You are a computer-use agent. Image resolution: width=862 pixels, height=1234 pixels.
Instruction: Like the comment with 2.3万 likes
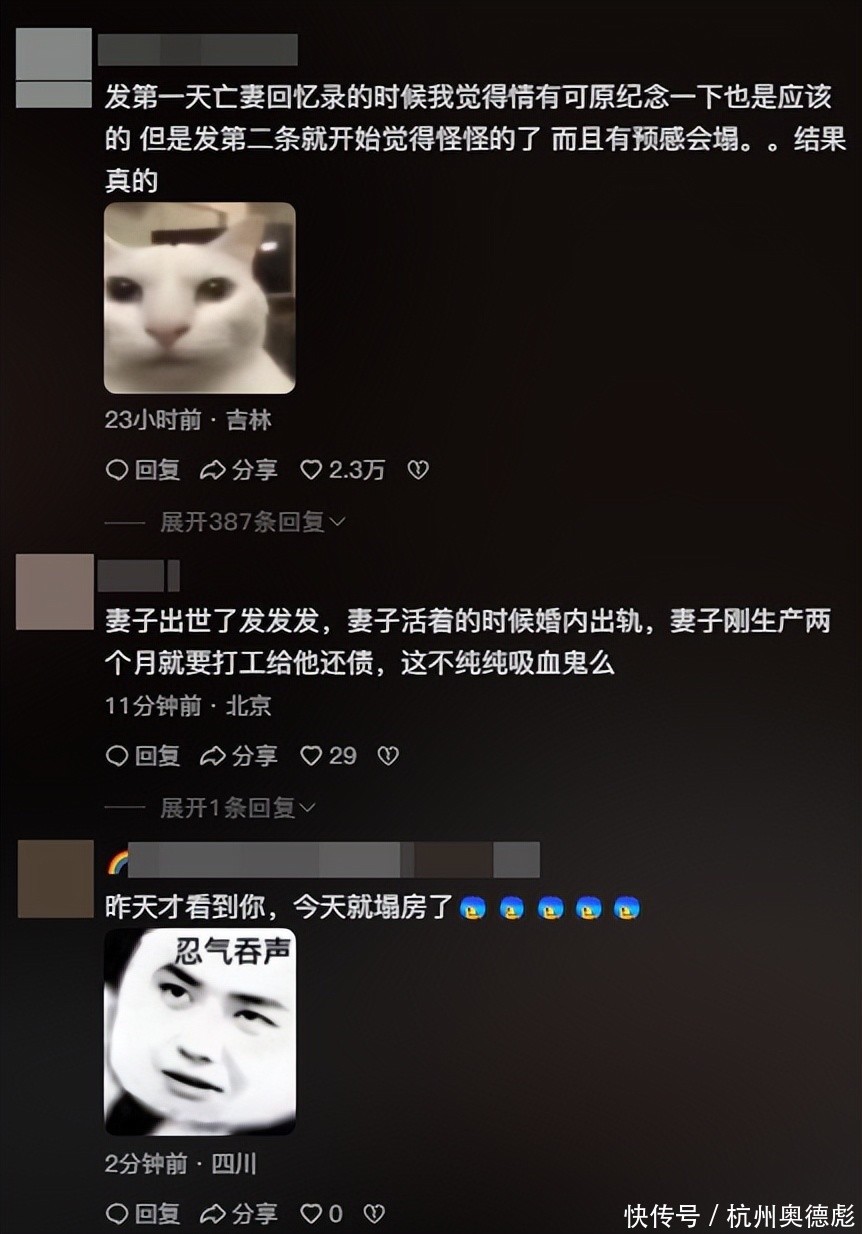pyautogui.click(x=342, y=470)
